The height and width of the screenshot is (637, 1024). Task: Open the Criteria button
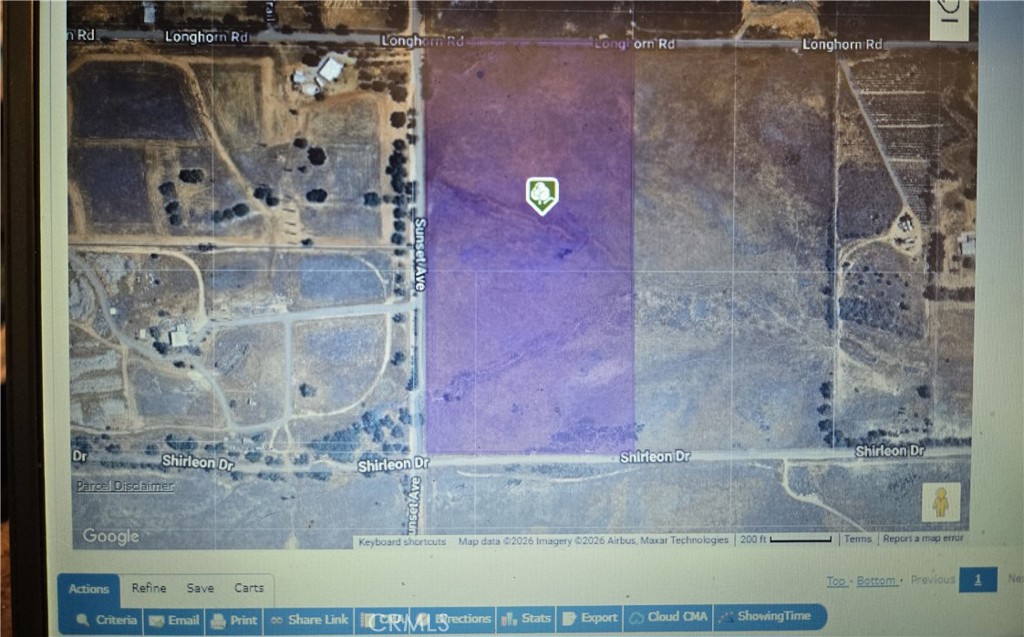pyautogui.click(x=107, y=620)
